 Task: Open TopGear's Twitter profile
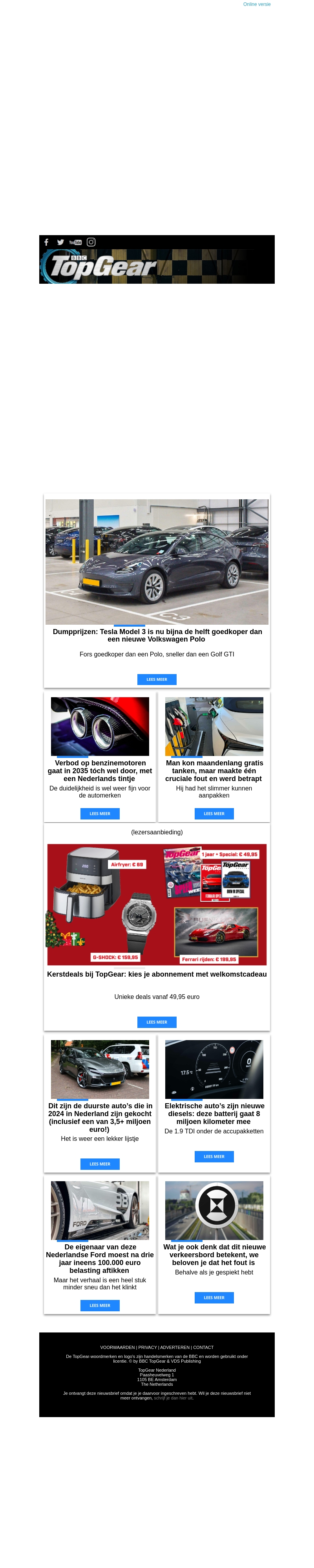pyautogui.click(x=60, y=242)
